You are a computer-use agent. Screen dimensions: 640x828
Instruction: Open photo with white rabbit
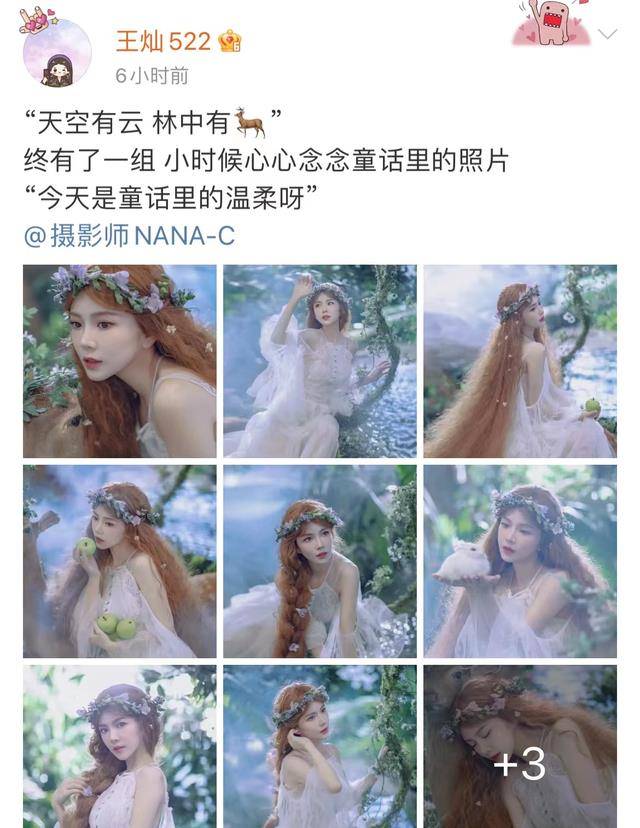coord(520,561)
